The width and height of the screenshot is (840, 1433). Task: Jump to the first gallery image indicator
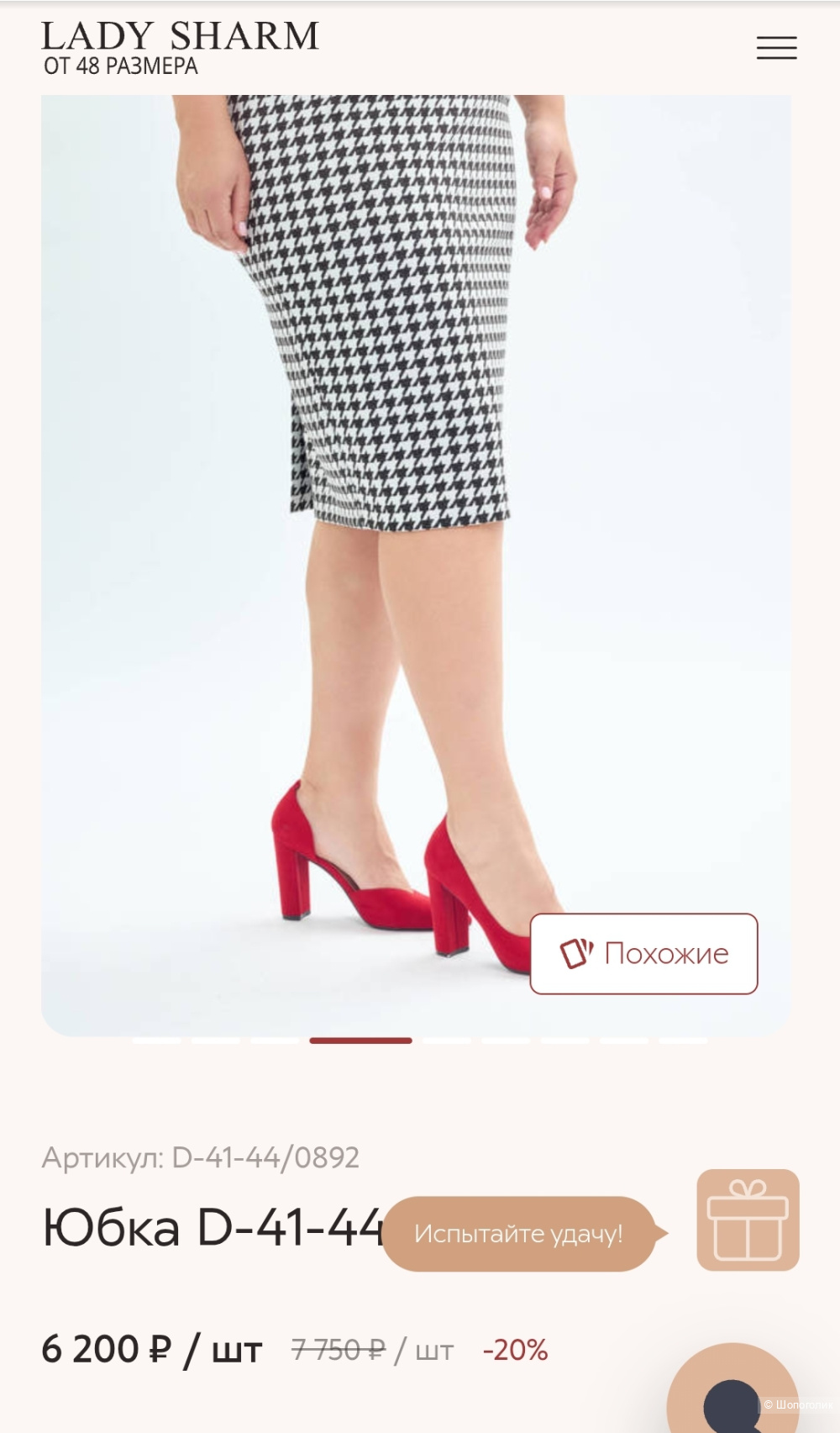pyautogui.click(x=157, y=1041)
